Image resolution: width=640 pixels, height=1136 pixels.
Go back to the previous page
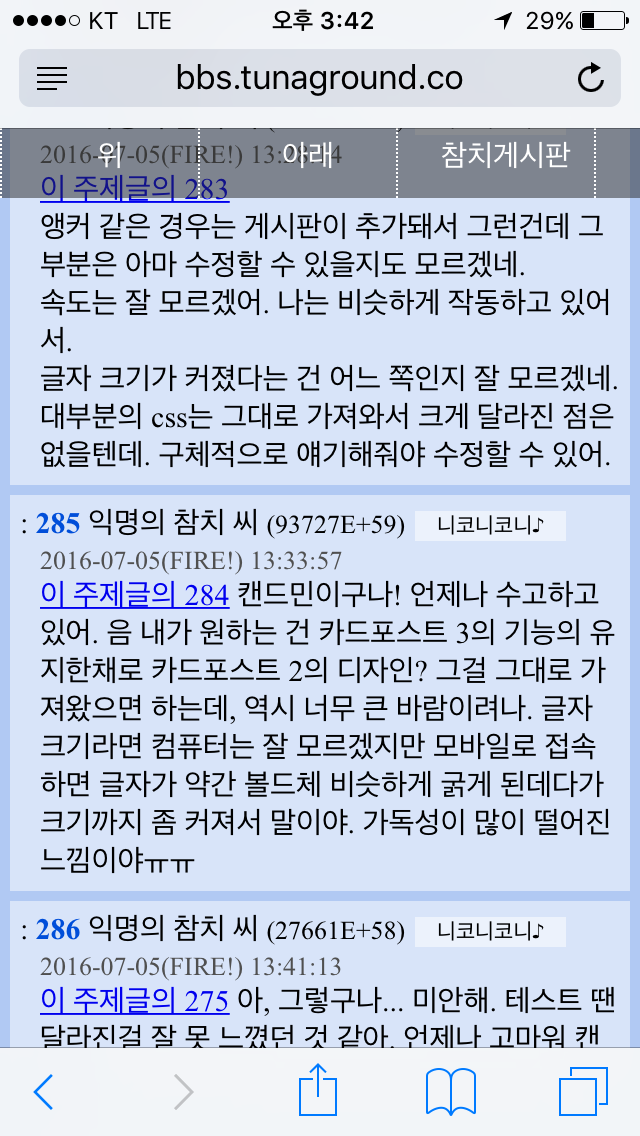[x=44, y=1092]
